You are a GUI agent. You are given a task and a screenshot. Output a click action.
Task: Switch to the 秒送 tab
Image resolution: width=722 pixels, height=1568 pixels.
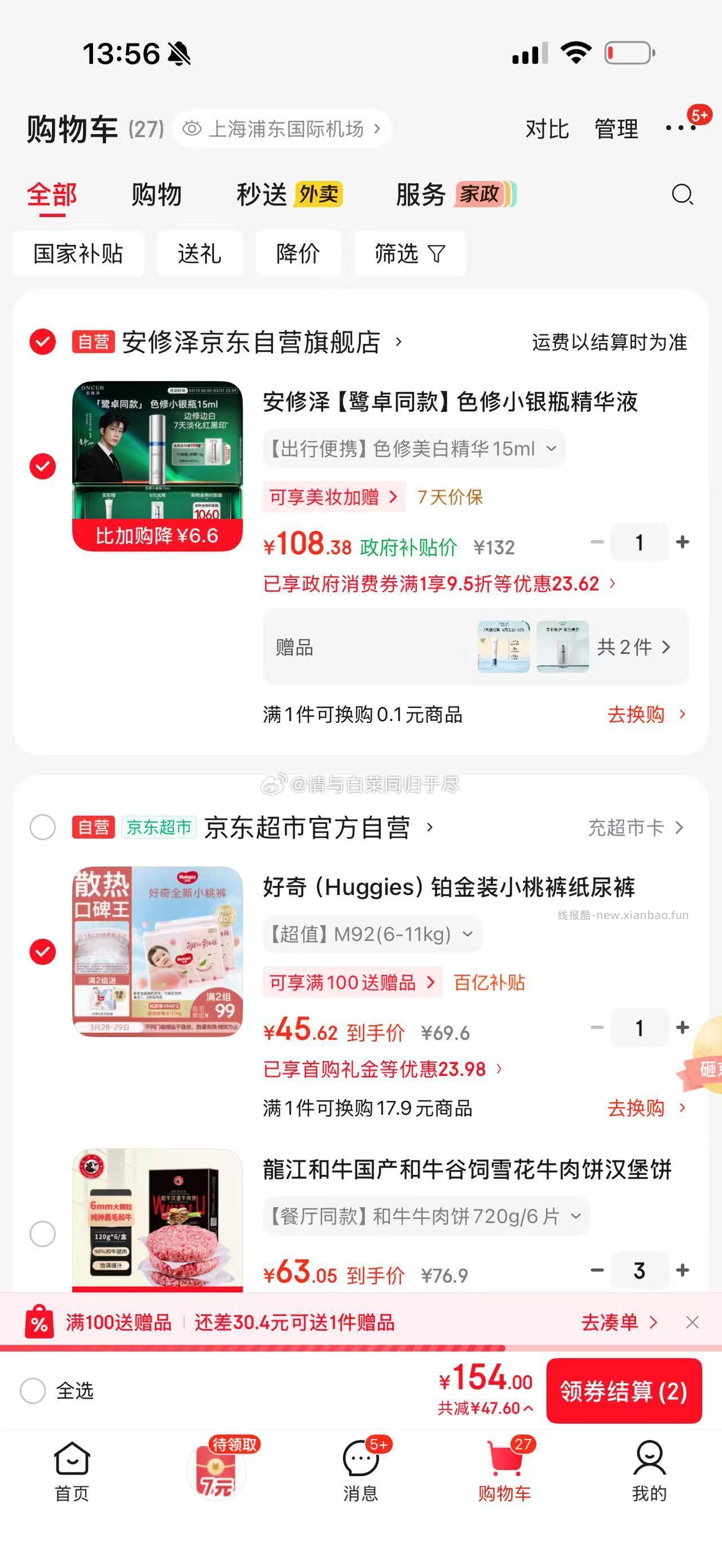(x=262, y=195)
